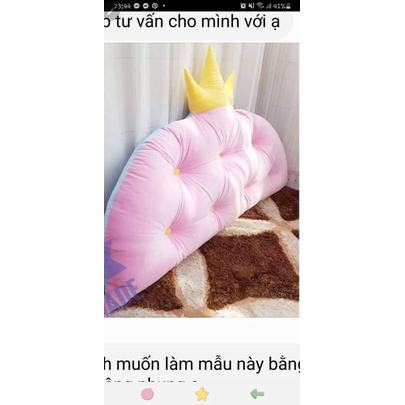Open the pink crown pillow photo
The height and width of the screenshot is (405, 405).
(x=202, y=180)
